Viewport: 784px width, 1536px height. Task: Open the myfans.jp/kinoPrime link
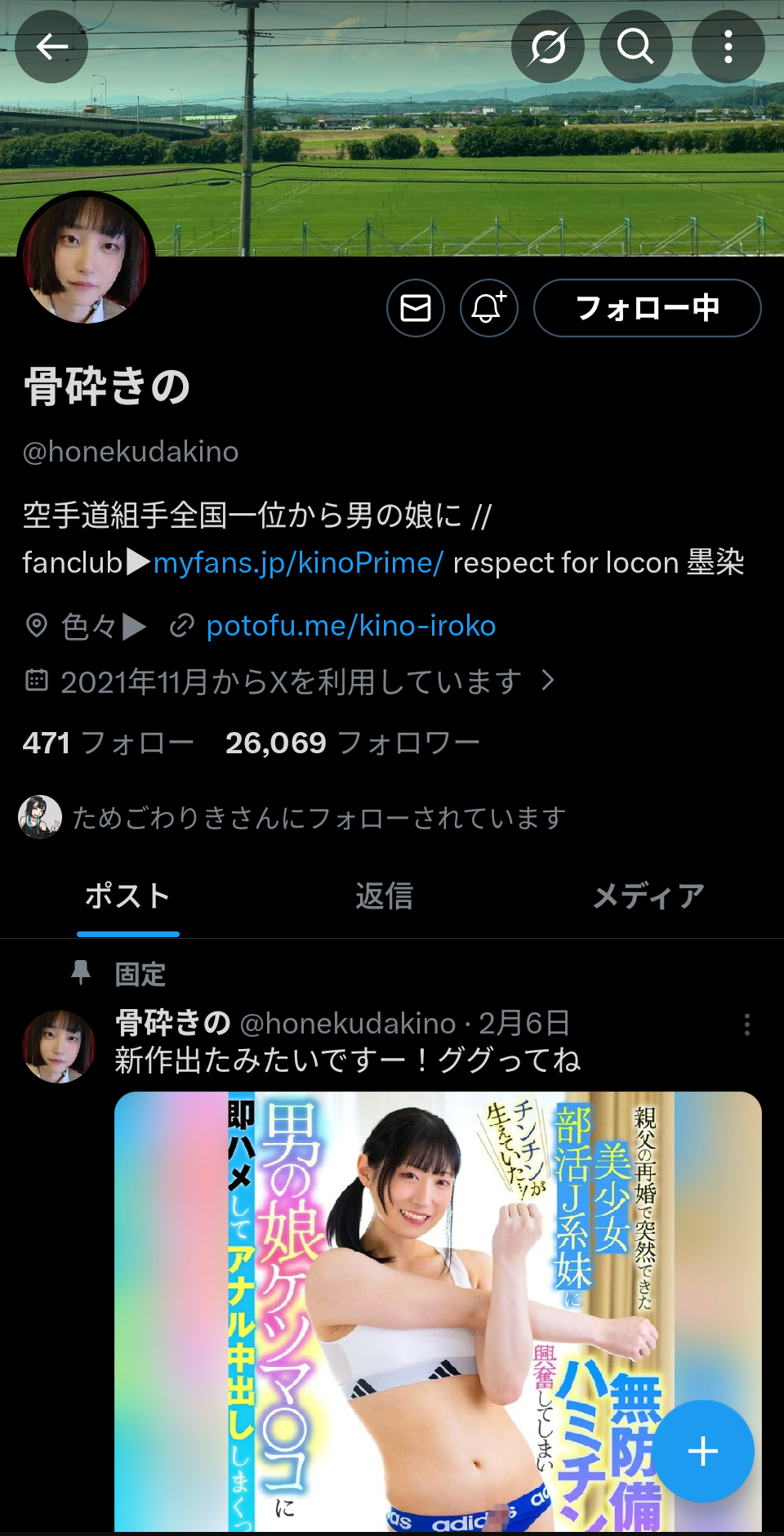pyautogui.click(x=298, y=563)
